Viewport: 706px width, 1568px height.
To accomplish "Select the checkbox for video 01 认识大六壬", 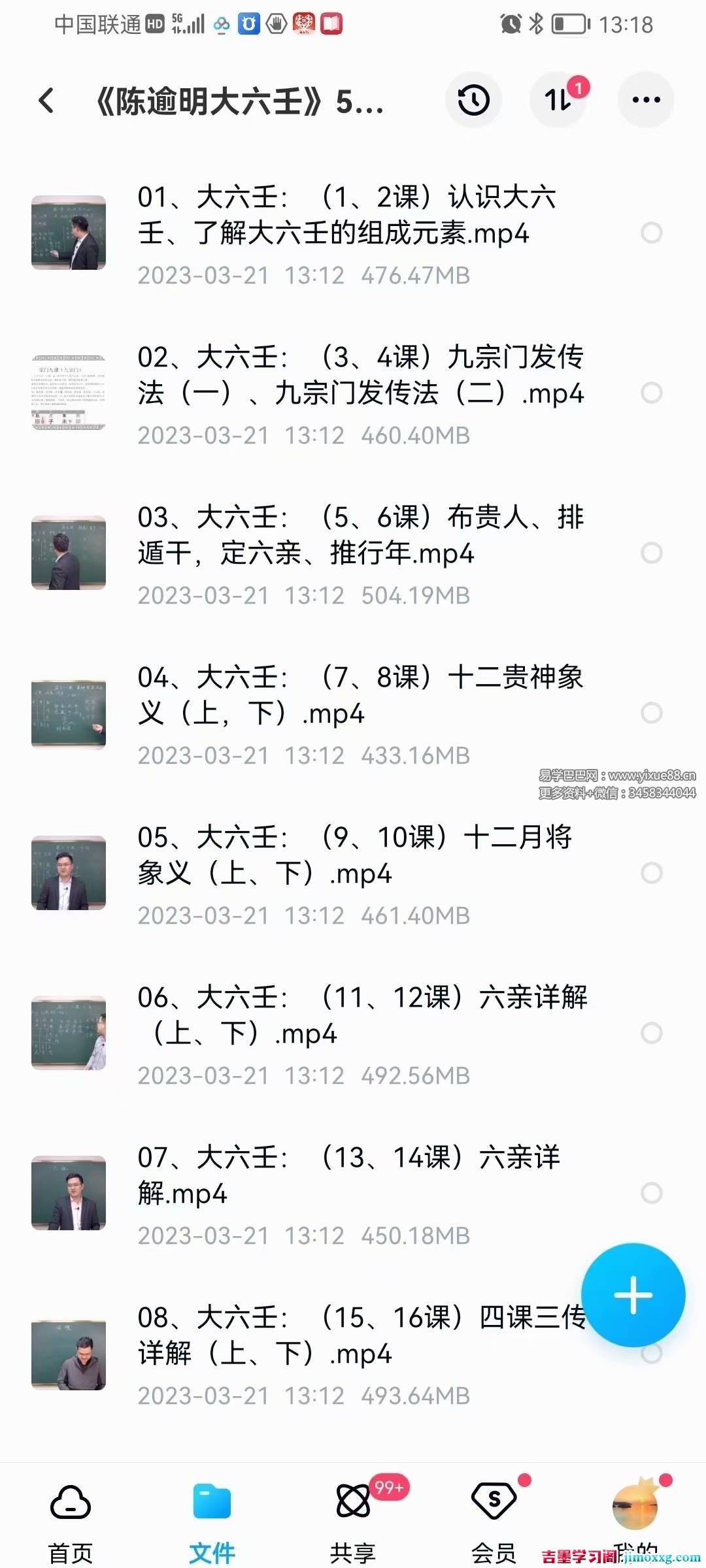I will click(x=651, y=233).
